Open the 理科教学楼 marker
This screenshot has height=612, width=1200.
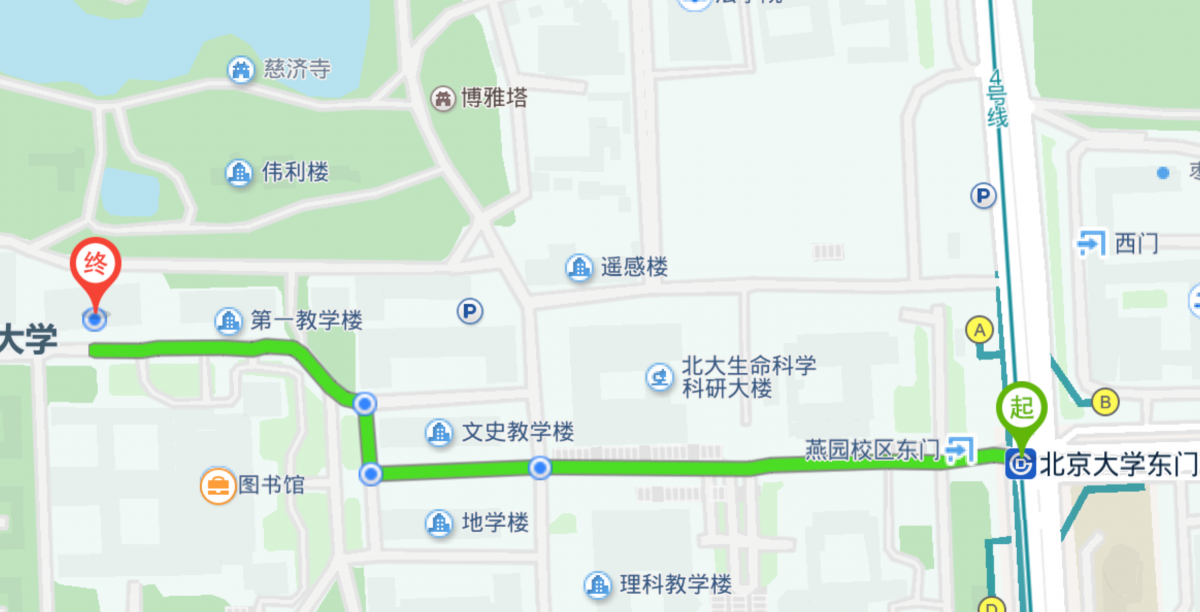pos(598,585)
